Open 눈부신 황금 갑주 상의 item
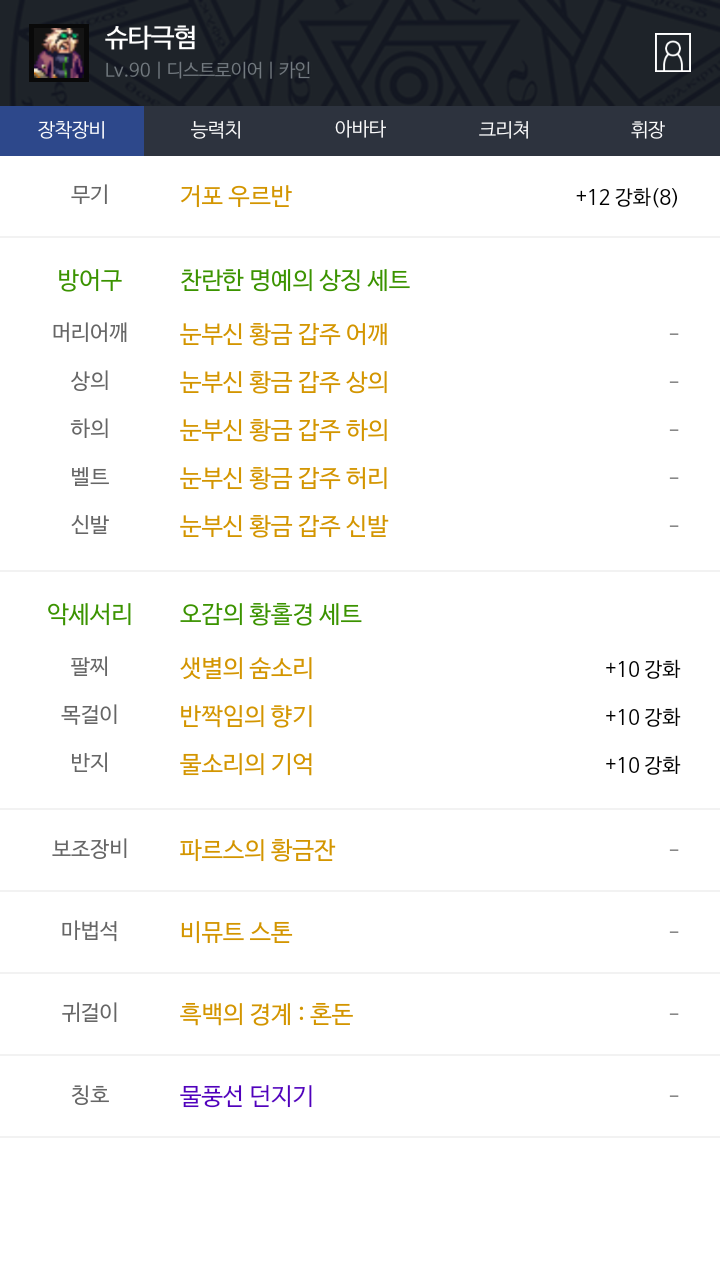This screenshot has width=720, height=1280. (284, 382)
